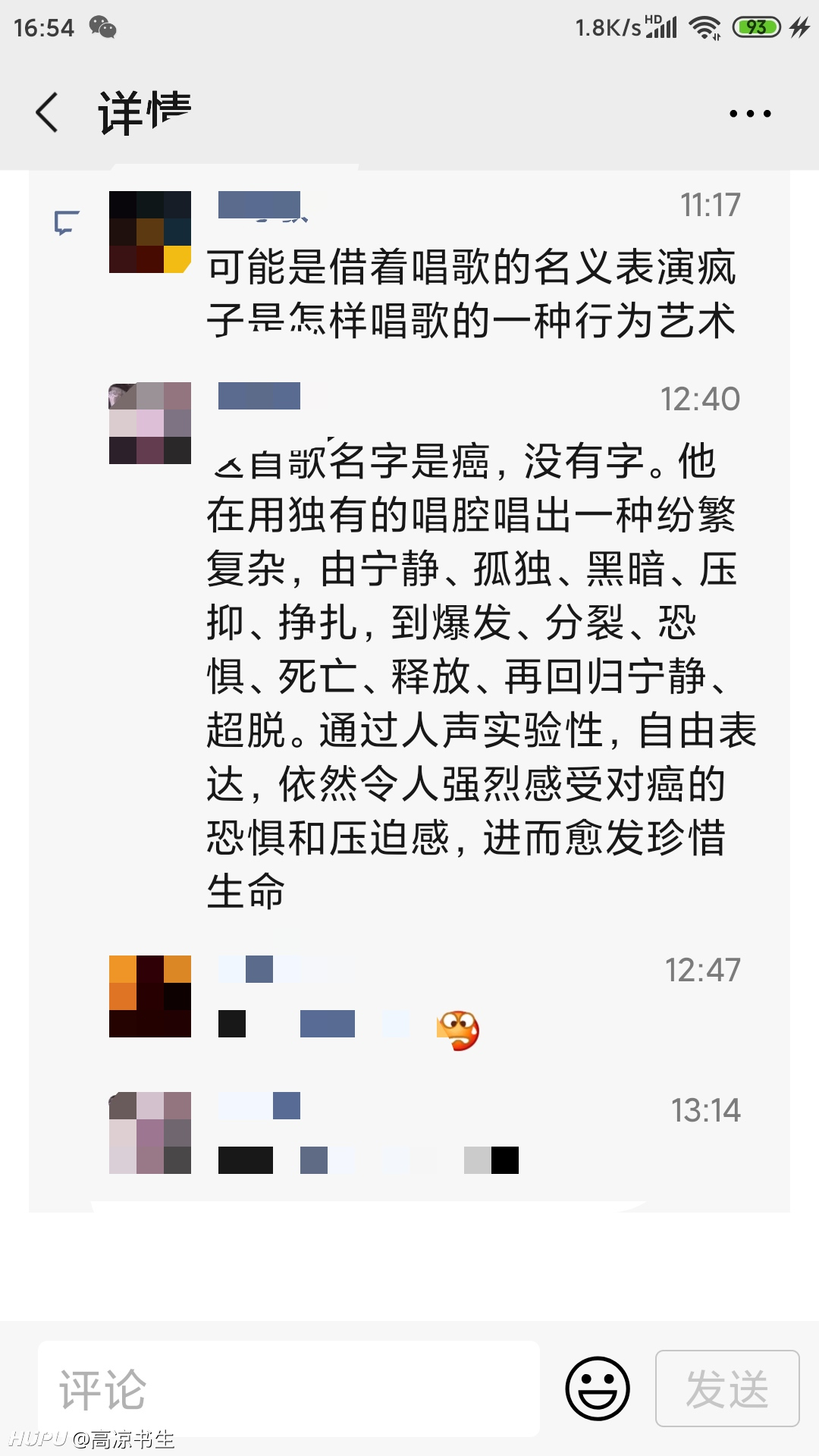Screen dimensions: 819x1456
Task: Open the three-dot overflow menu
Action: tap(750, 114)
